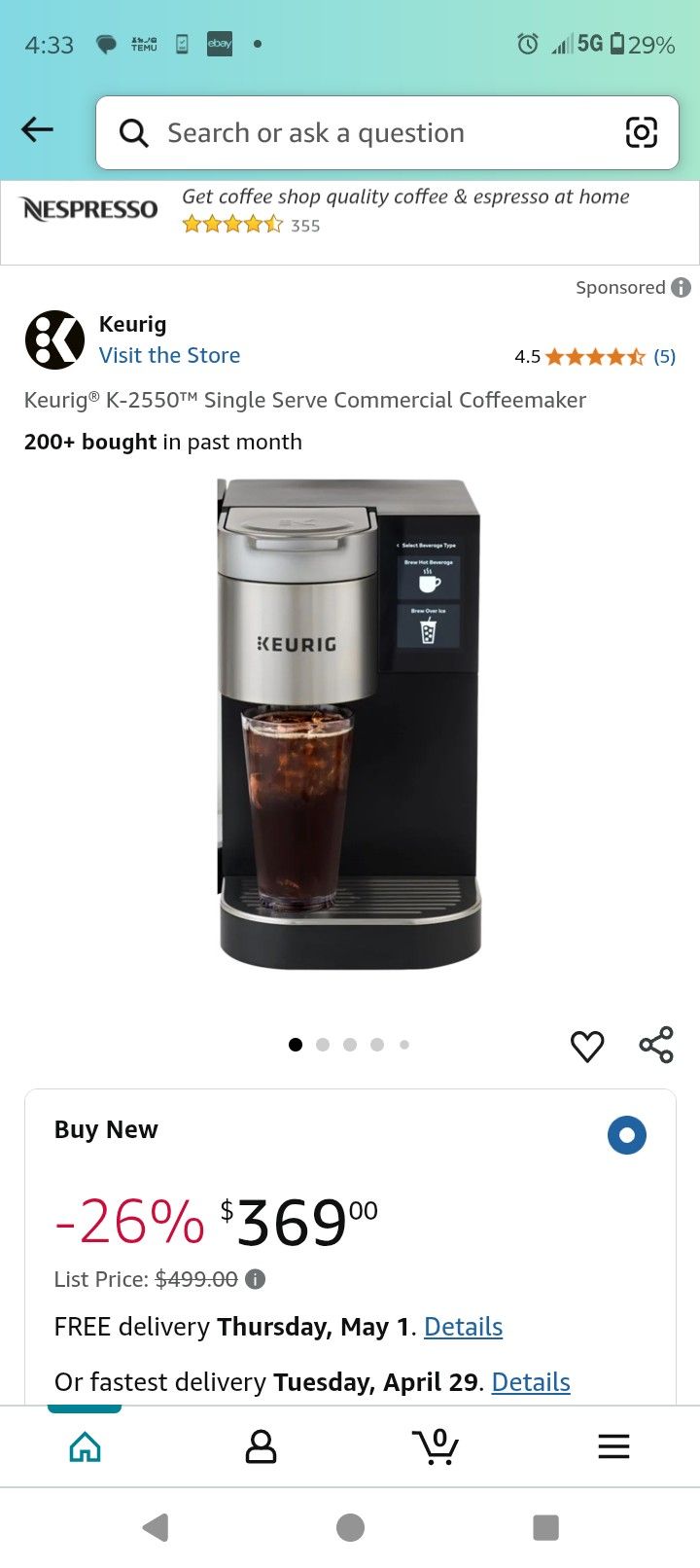Visit the Keurig Store link

point(169,355)
